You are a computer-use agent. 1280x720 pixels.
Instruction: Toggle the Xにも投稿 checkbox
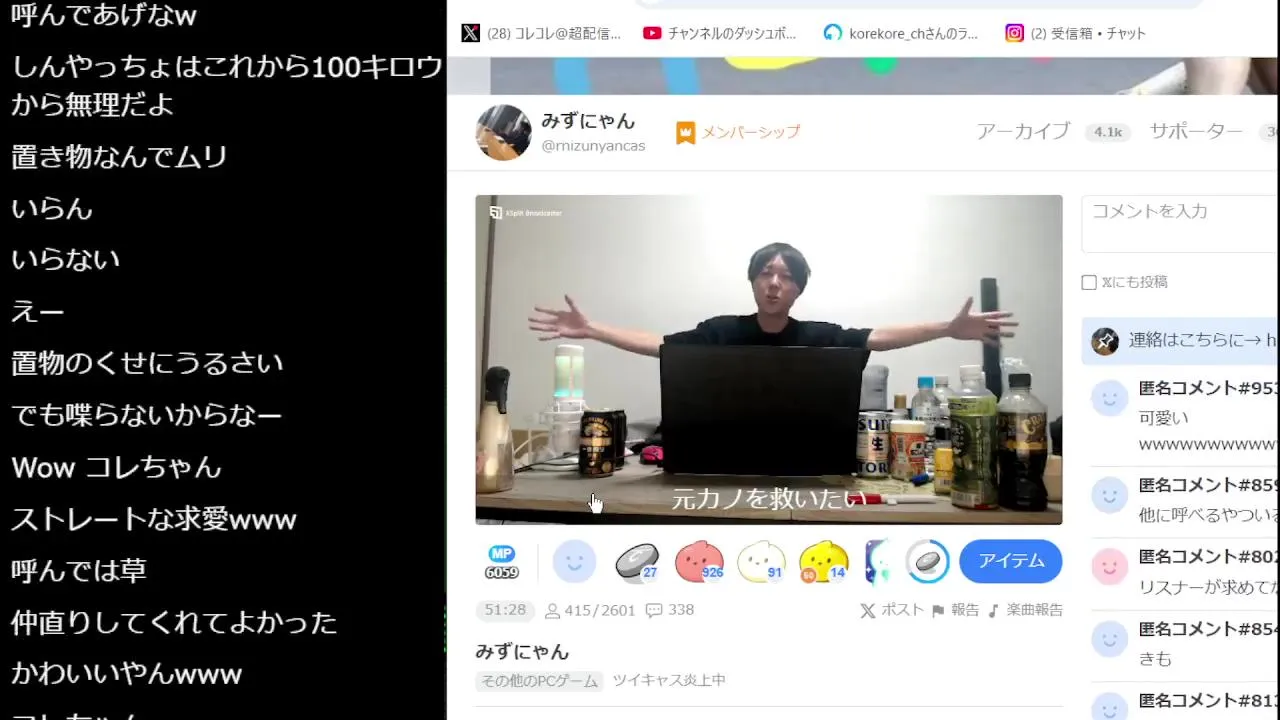point(1089,282)
